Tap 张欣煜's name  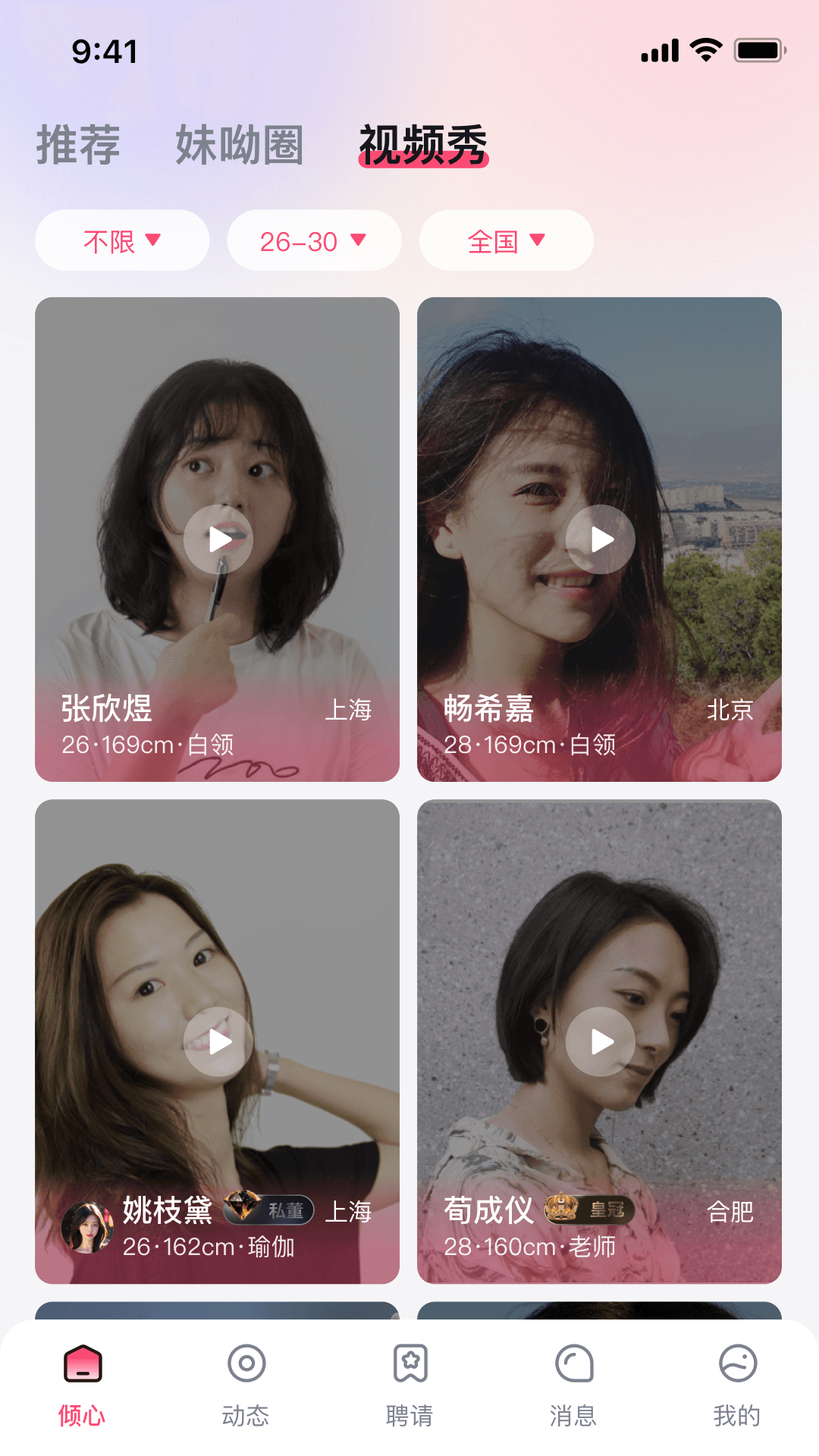[x=106, y=711]
